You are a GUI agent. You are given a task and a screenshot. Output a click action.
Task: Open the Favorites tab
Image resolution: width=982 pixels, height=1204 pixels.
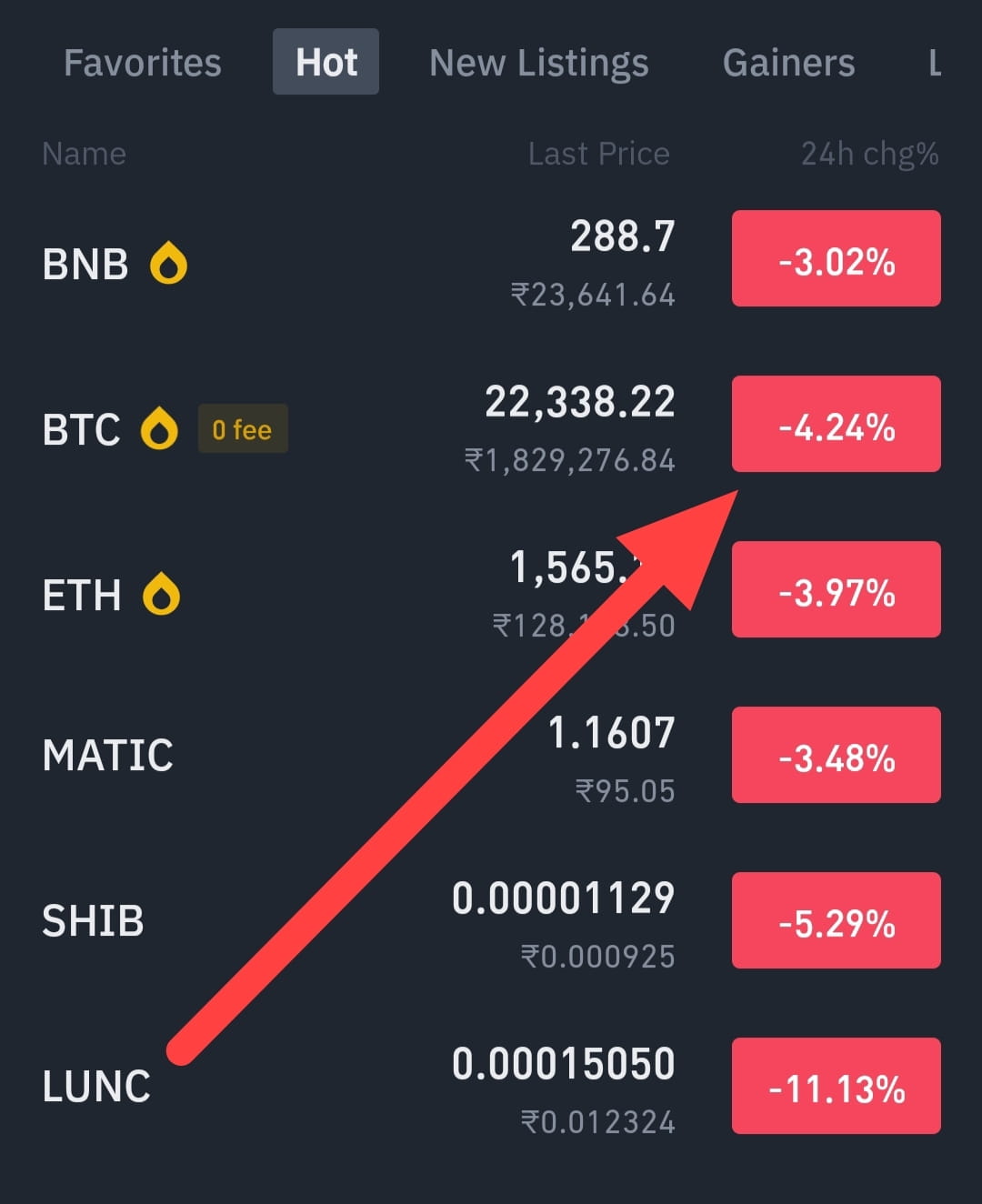tap(142, 62)
